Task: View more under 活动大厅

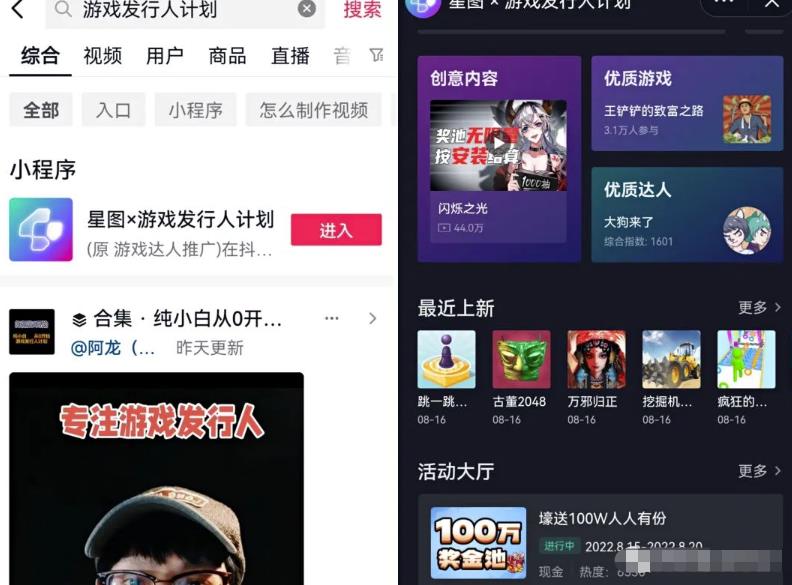Action: click(x=759, y=470)
